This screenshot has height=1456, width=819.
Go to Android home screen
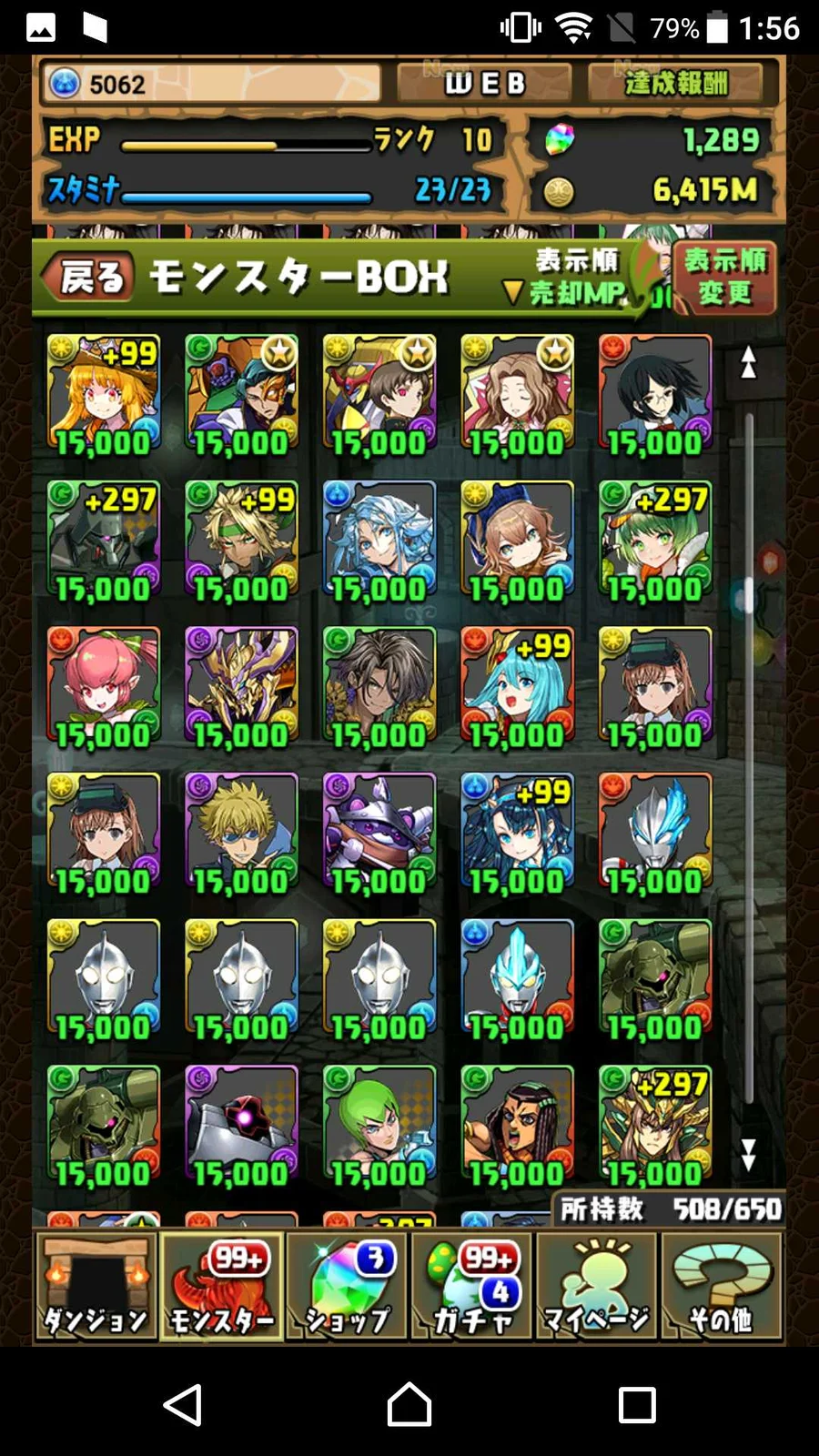(409, 1405)
